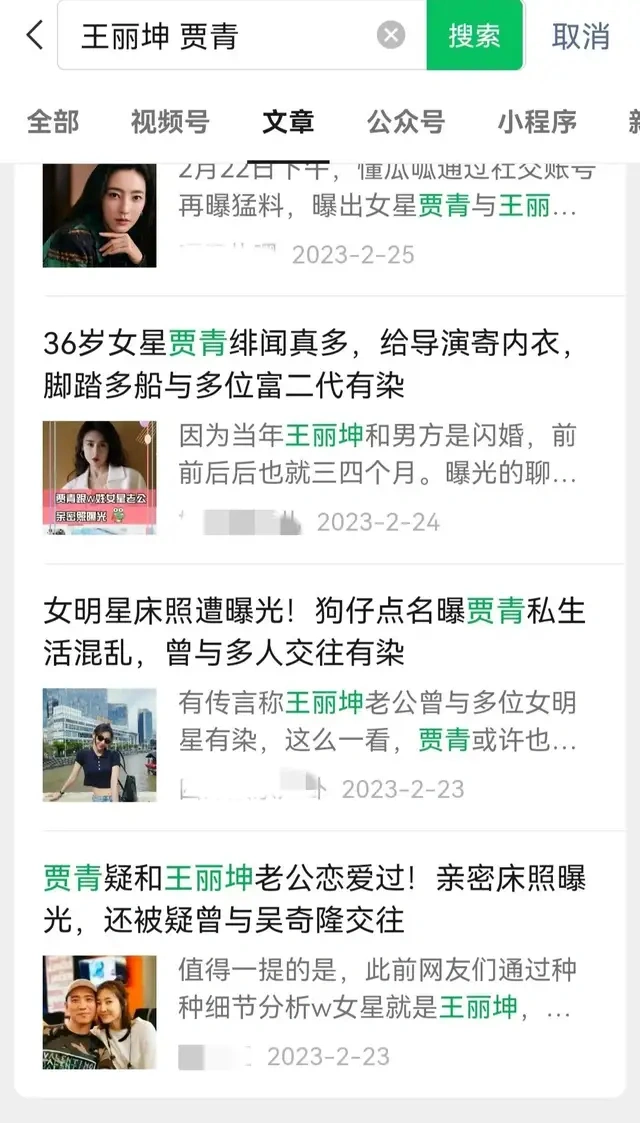
Task: Open article 36岁女星贾青绯闻真多
Action: pos(308,364)
